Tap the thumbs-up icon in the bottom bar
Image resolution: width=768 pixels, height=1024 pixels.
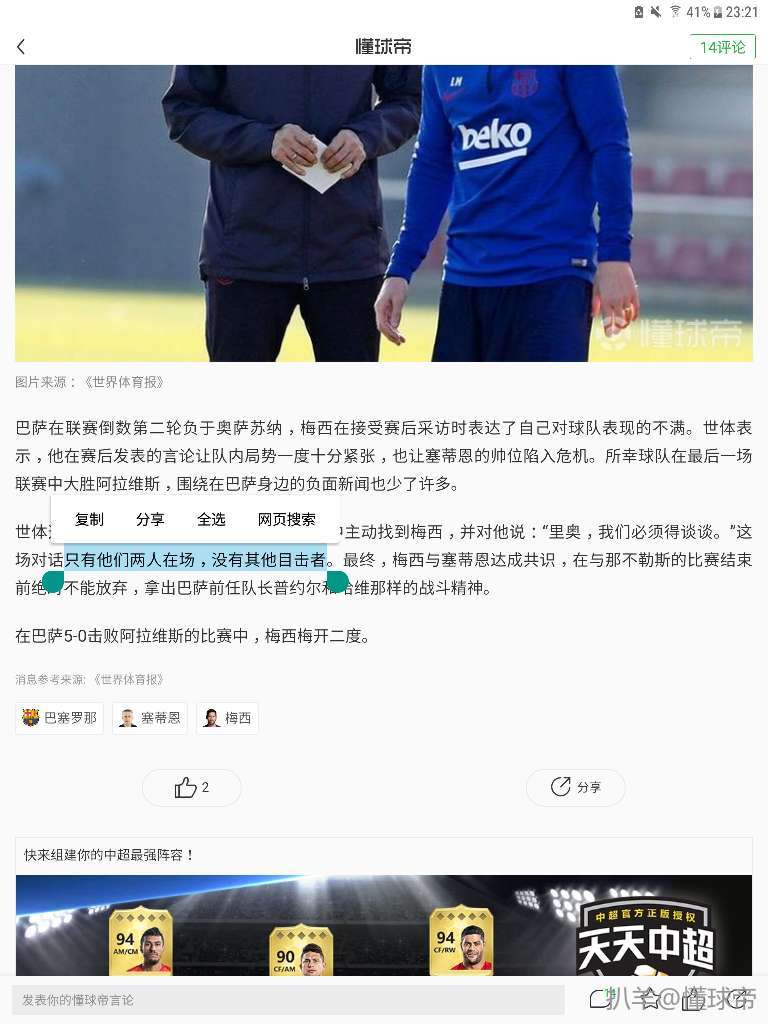[x=692, y=998]
